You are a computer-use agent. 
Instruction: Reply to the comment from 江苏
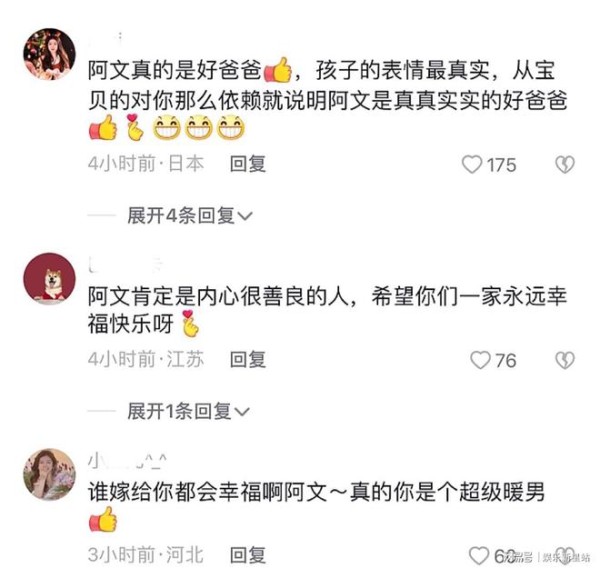[x=248, y=359]
